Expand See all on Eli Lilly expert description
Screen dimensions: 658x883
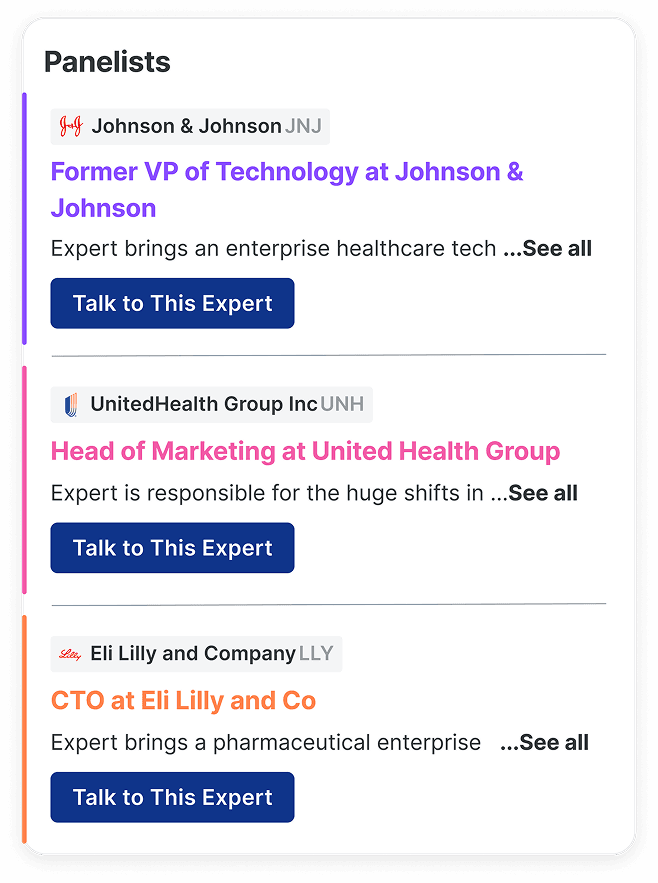544,742
